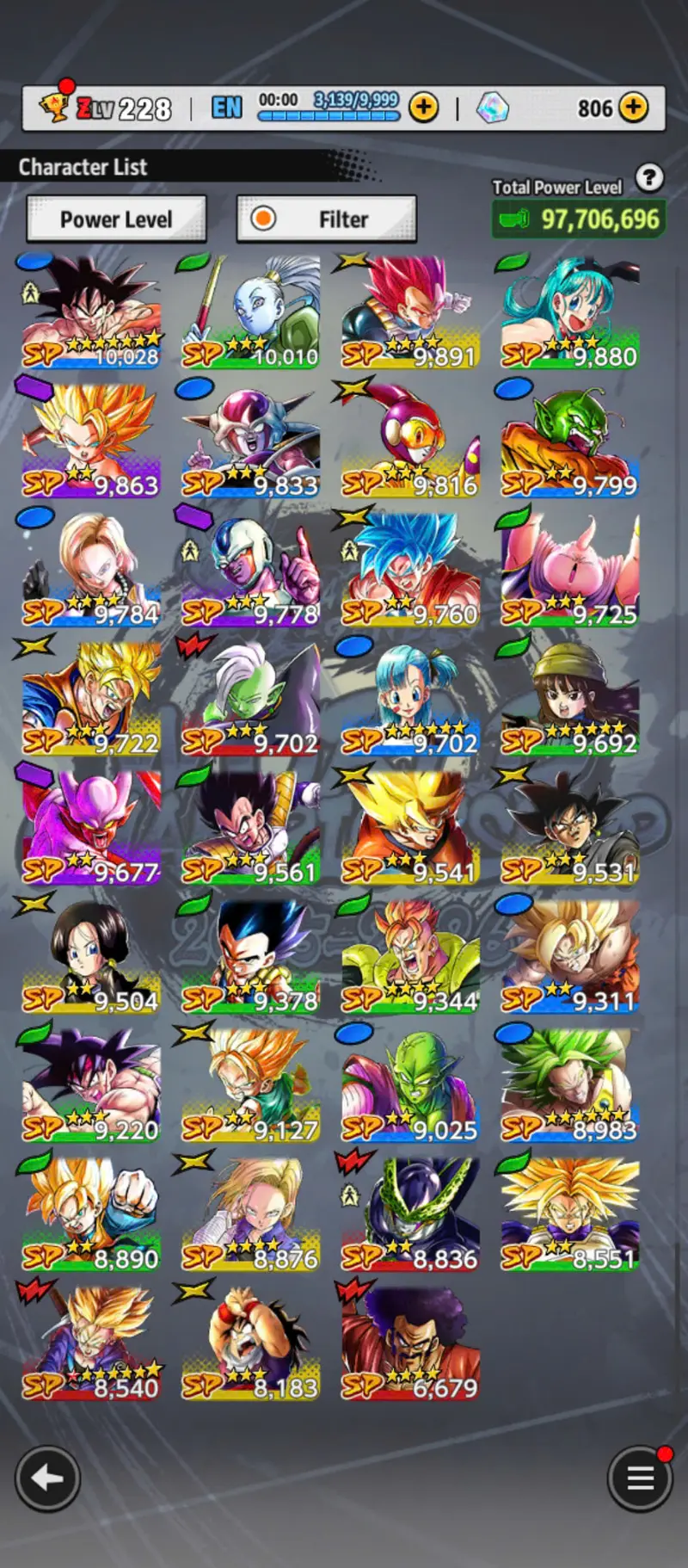View the character with power 9,880
The image size is (688, 1568).
coord(570,312)
